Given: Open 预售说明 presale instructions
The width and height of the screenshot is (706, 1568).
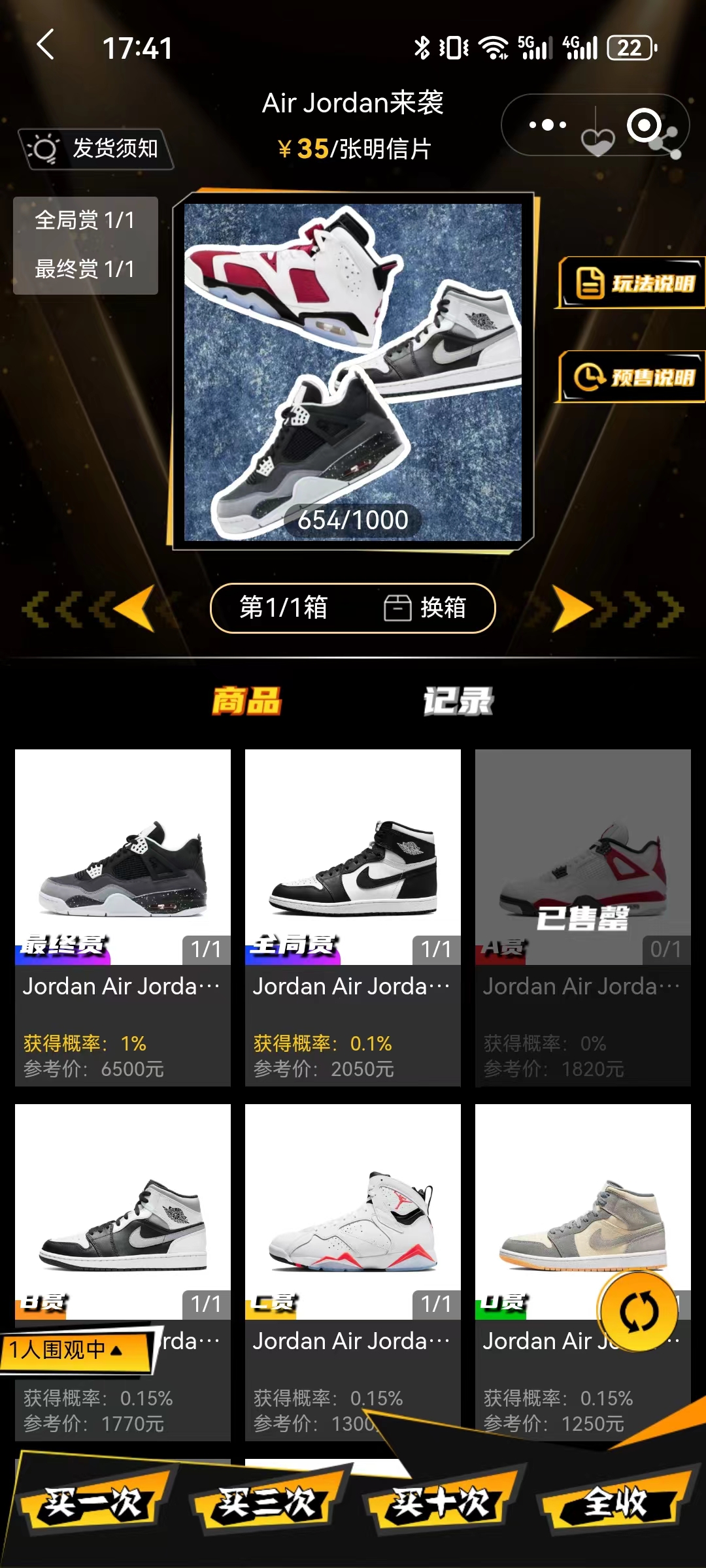Looking at the screenshot, I should (x=633, y=377).
